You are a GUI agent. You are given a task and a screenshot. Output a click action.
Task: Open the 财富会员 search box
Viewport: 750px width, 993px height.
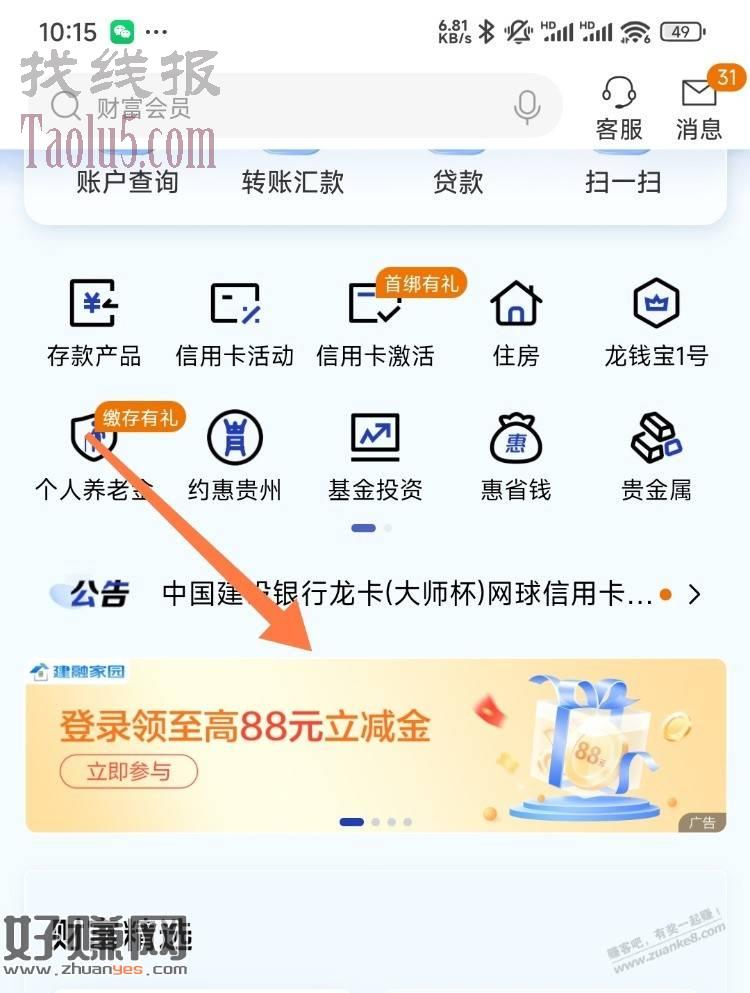pos(280,106)
